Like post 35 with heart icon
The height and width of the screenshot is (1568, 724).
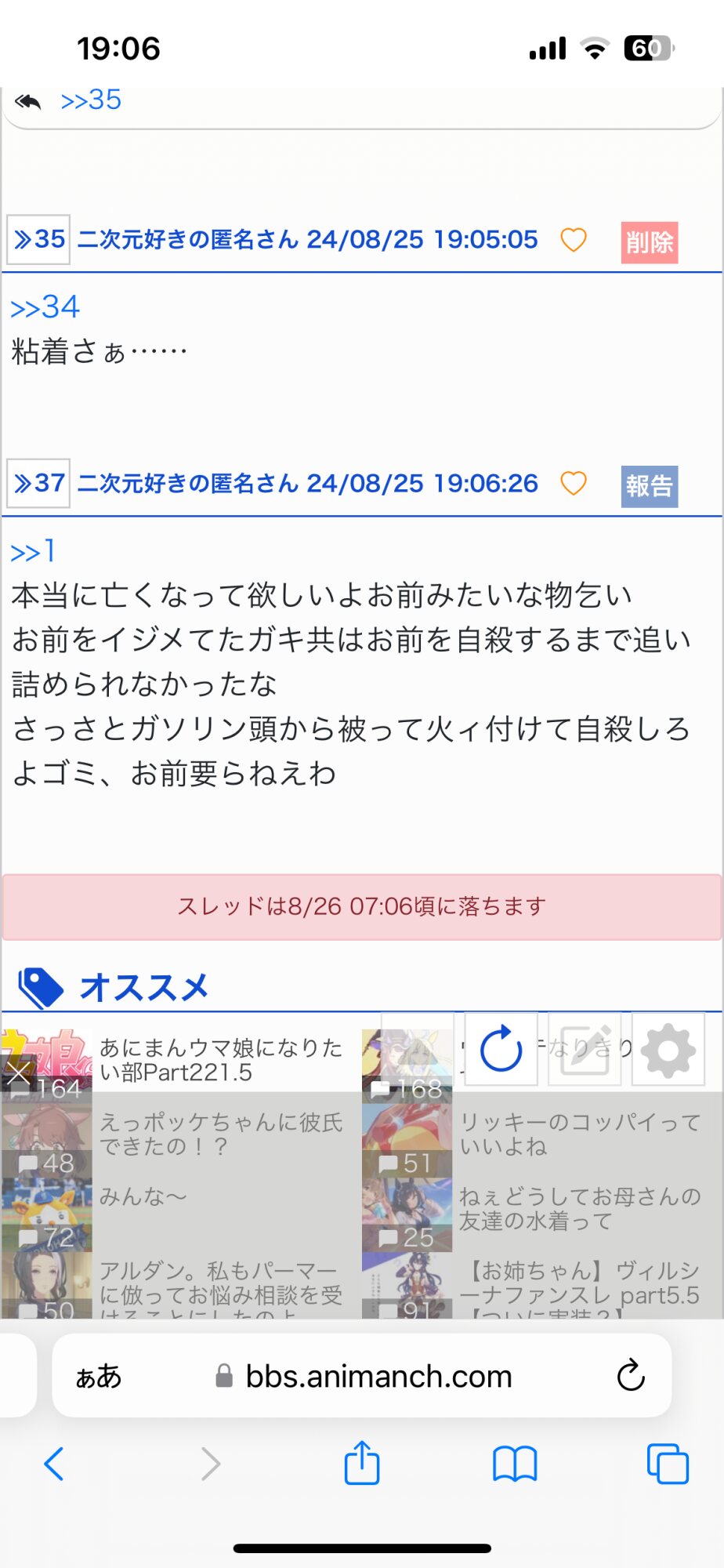coord(573,240)
